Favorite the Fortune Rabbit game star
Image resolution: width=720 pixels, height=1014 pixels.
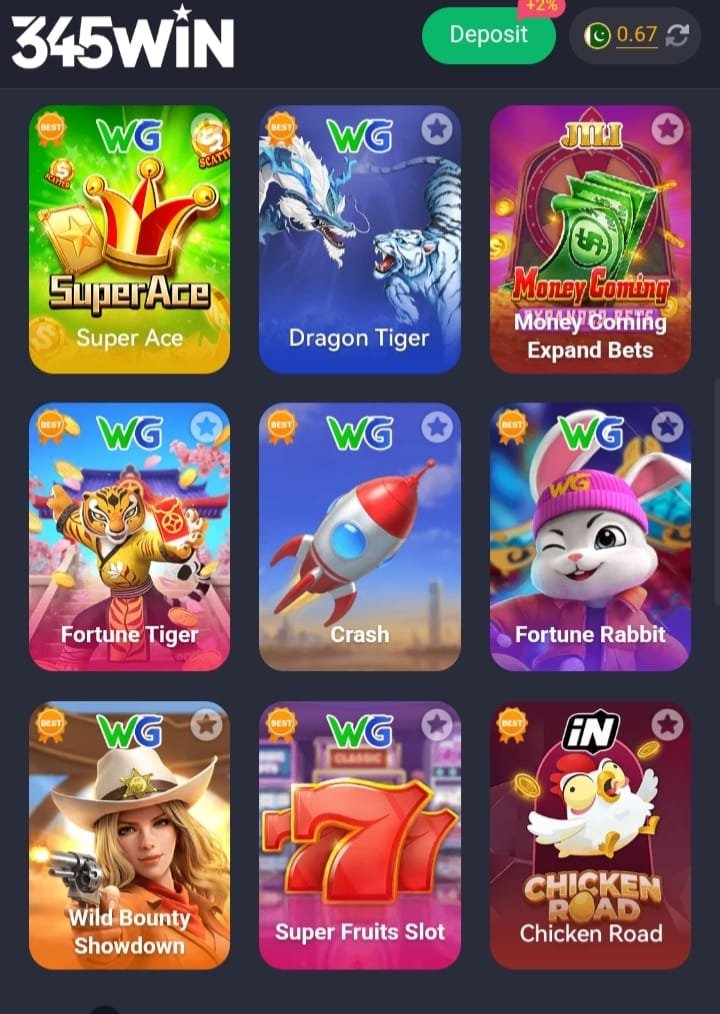click(x=667, y=427)
